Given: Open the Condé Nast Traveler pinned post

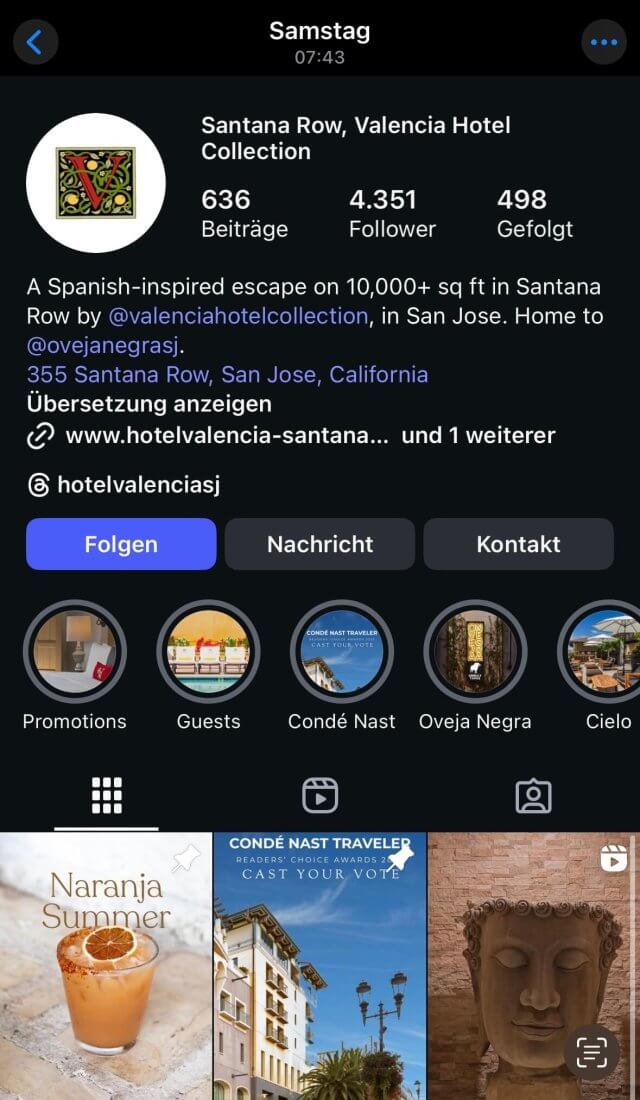Looking at the screenshot, I should [x=320, y=965].
